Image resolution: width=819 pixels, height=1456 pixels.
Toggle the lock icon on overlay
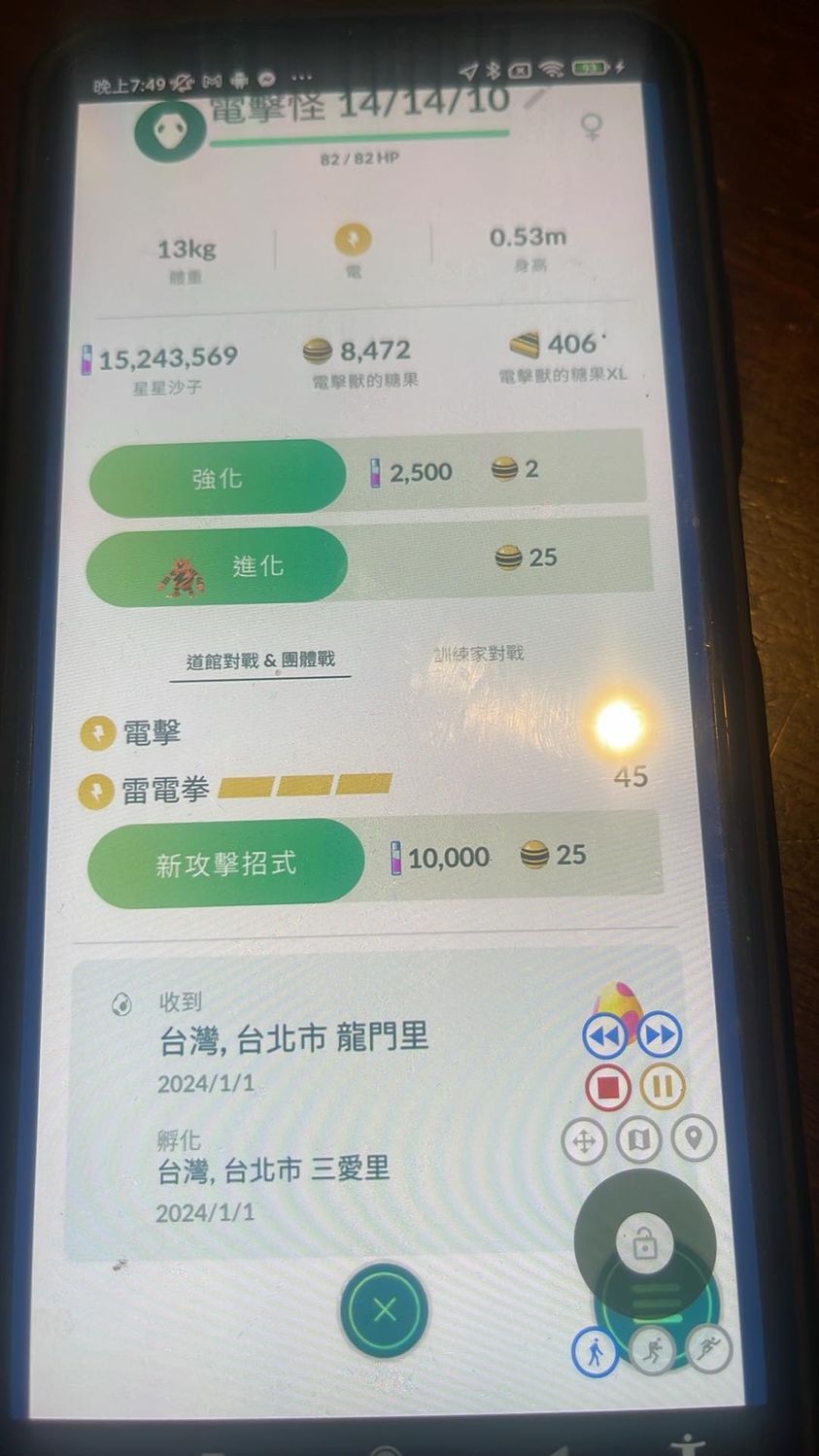point(644,1242)
